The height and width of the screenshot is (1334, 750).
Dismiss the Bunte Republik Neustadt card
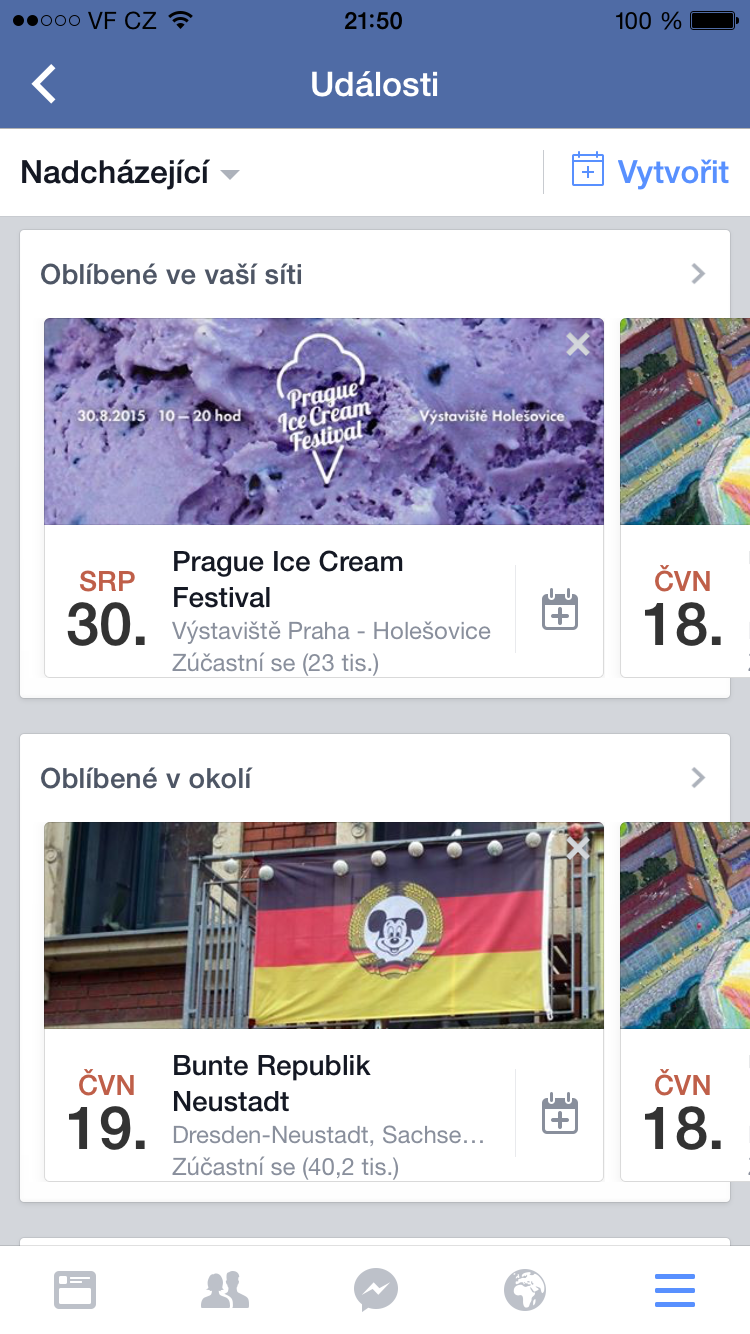pyautogui.click(x=578, y=848)
